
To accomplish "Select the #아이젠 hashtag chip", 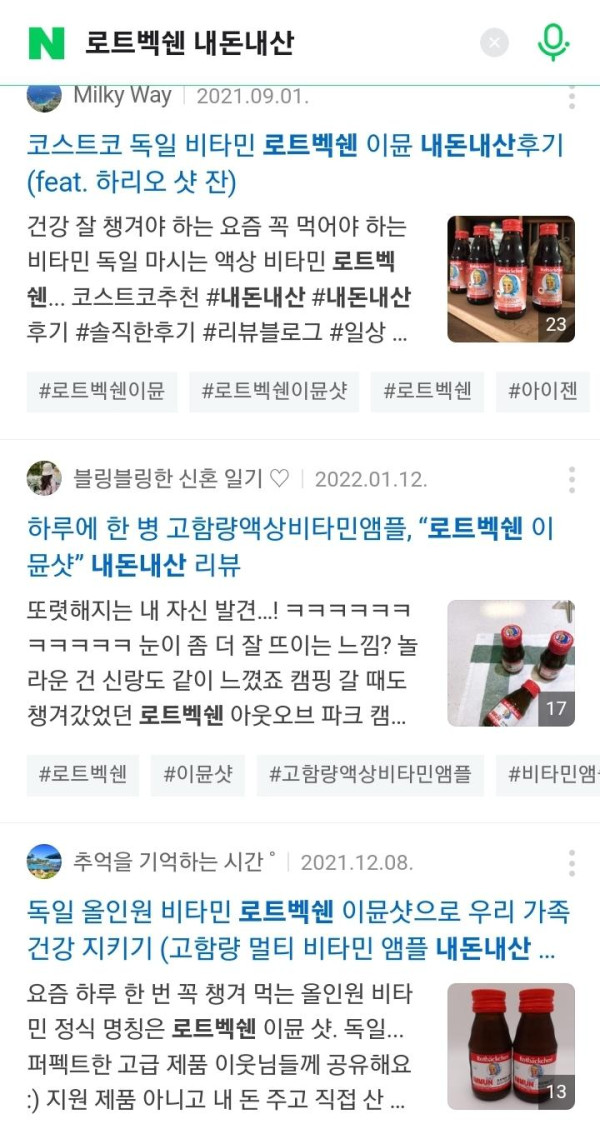I will click(543, 392).
